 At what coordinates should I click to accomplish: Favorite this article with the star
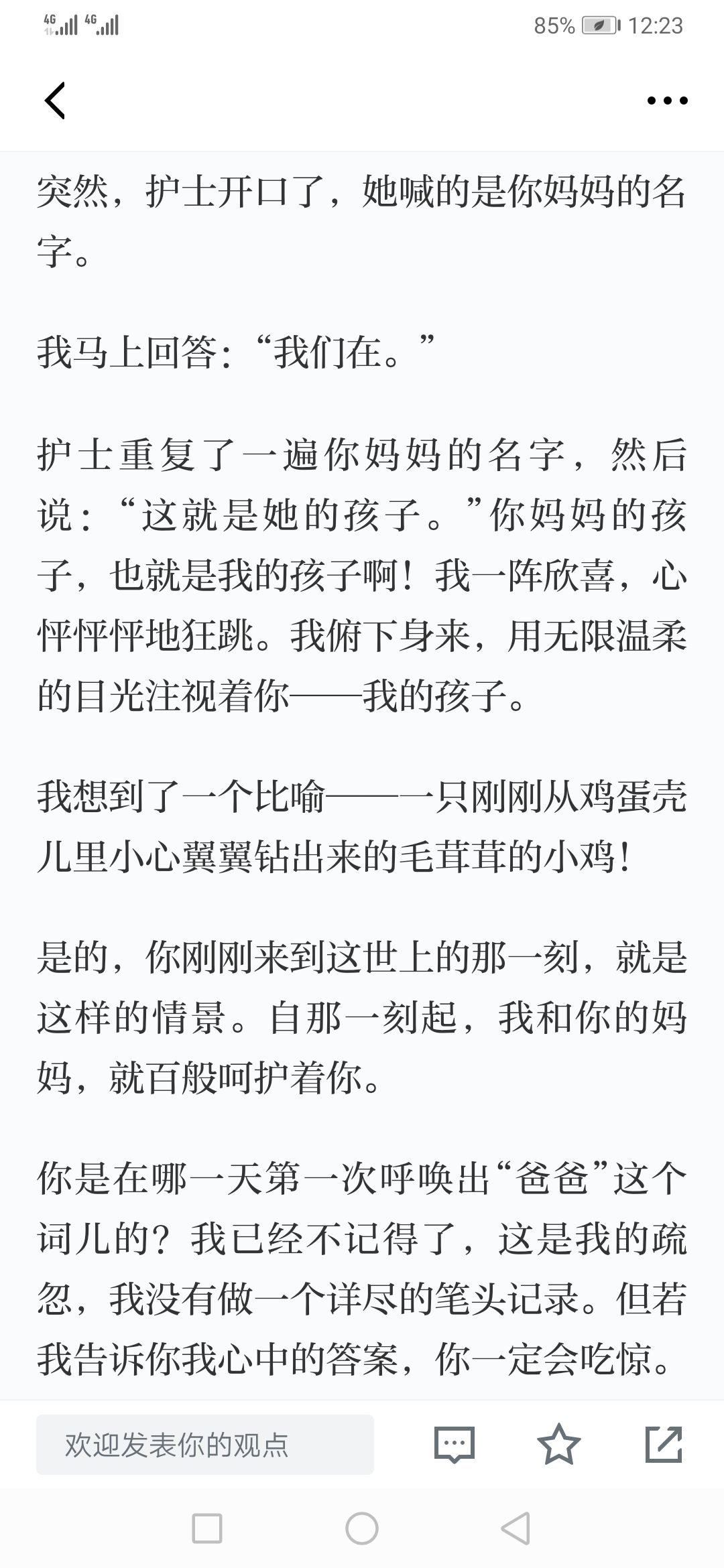(559, 1444)
